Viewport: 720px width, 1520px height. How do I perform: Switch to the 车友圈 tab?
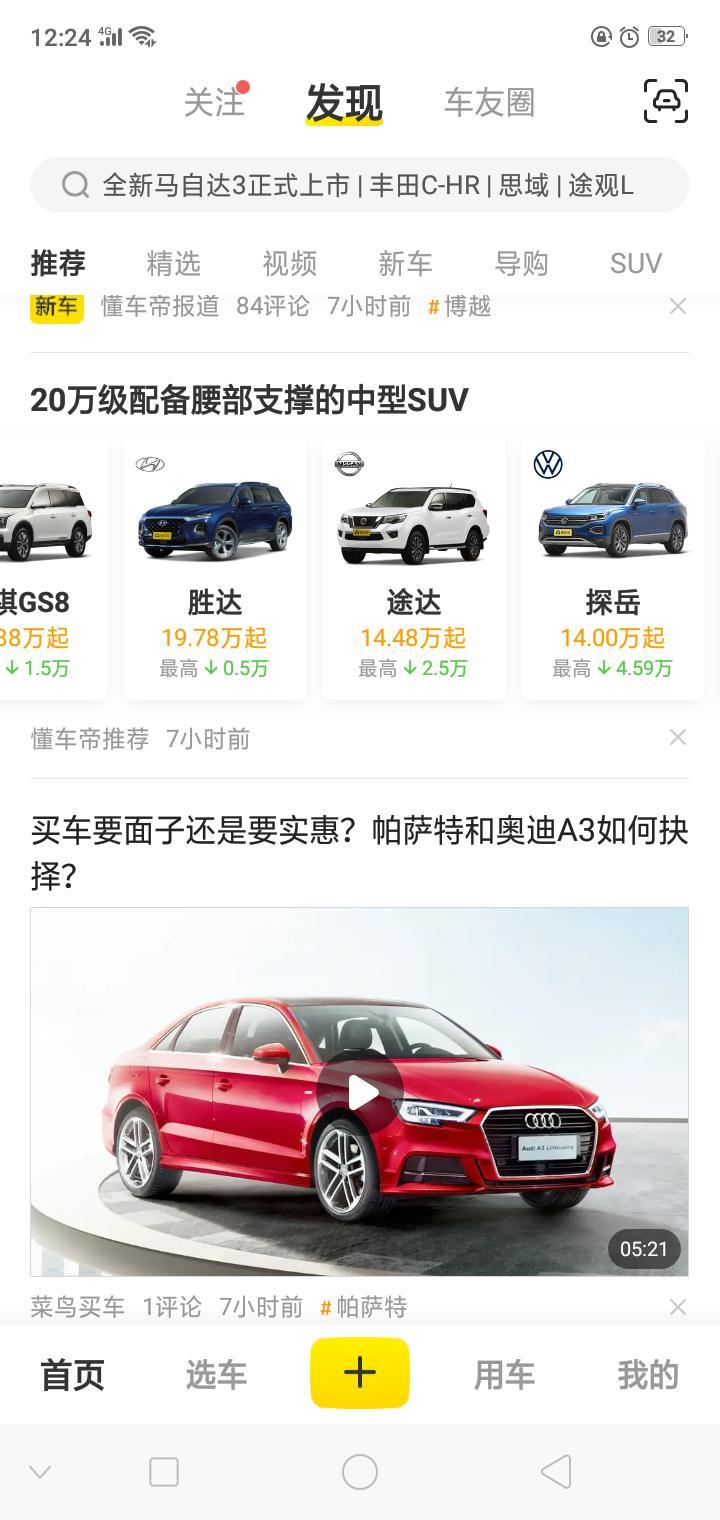click(489, 102)
